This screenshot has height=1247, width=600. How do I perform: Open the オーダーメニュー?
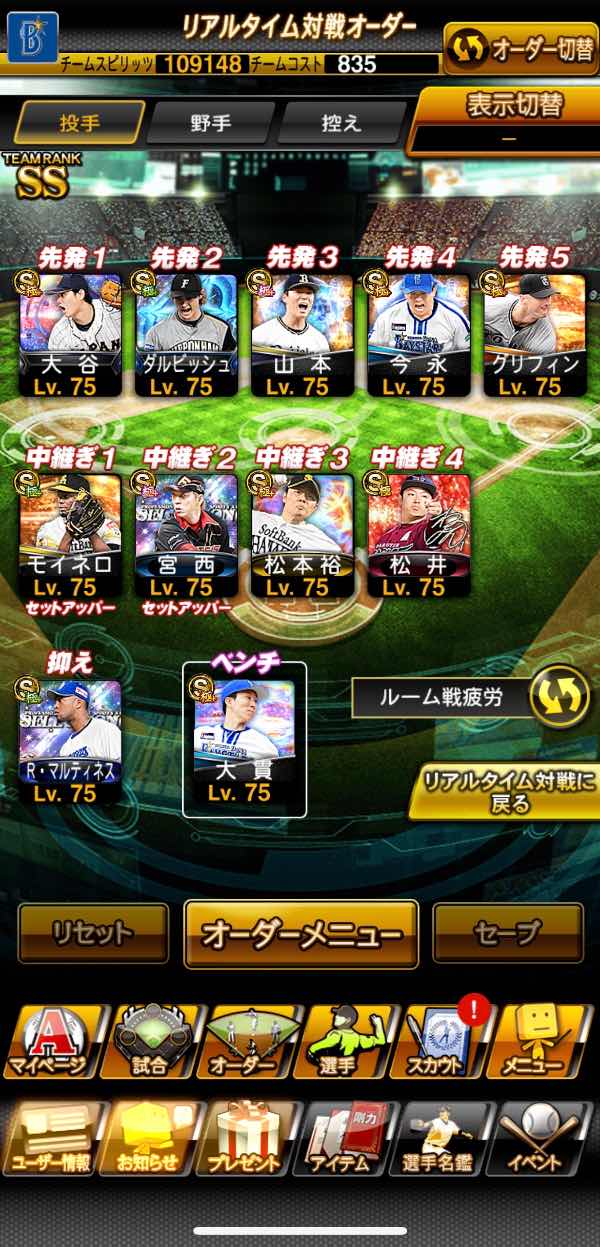(301, 934)
